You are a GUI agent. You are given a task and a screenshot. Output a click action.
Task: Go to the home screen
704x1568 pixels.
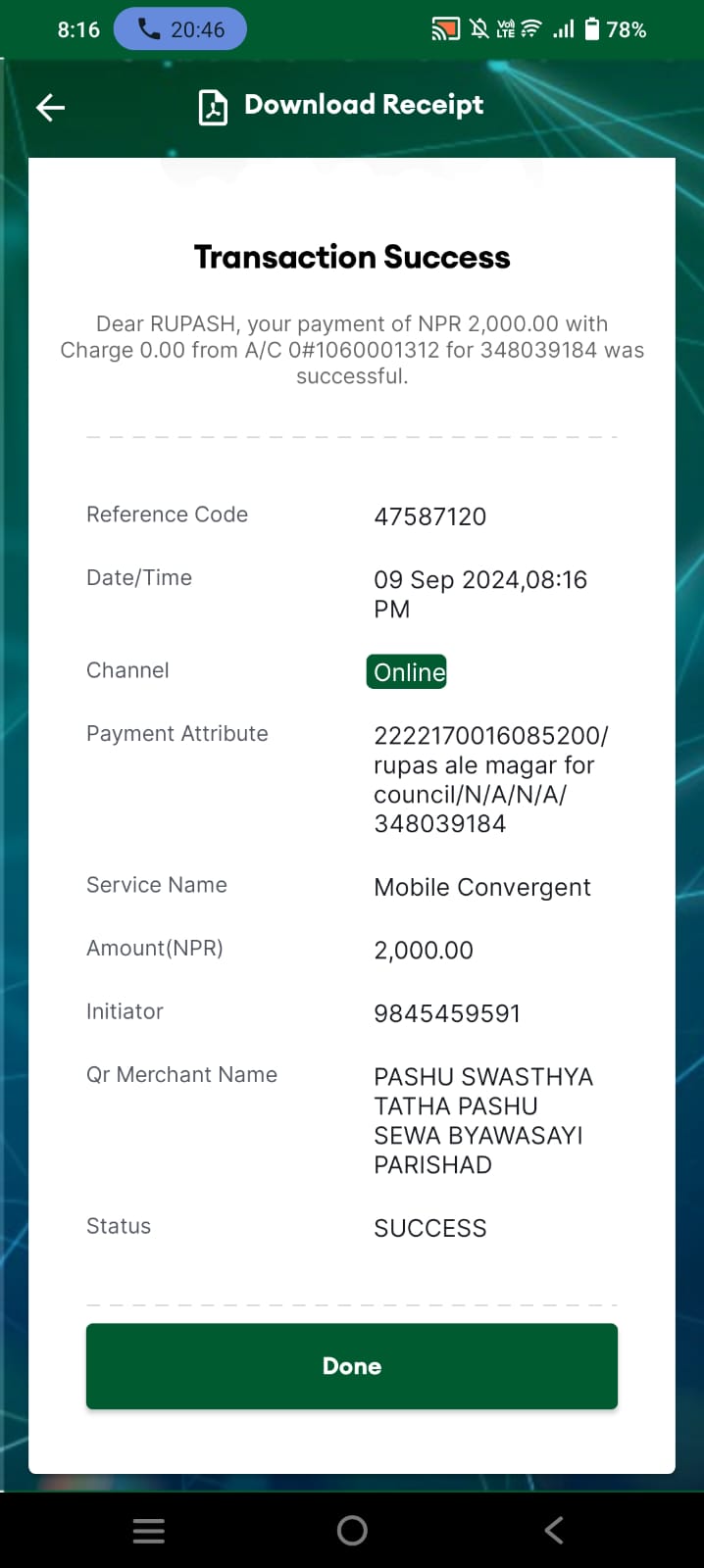pos(352,1531)
